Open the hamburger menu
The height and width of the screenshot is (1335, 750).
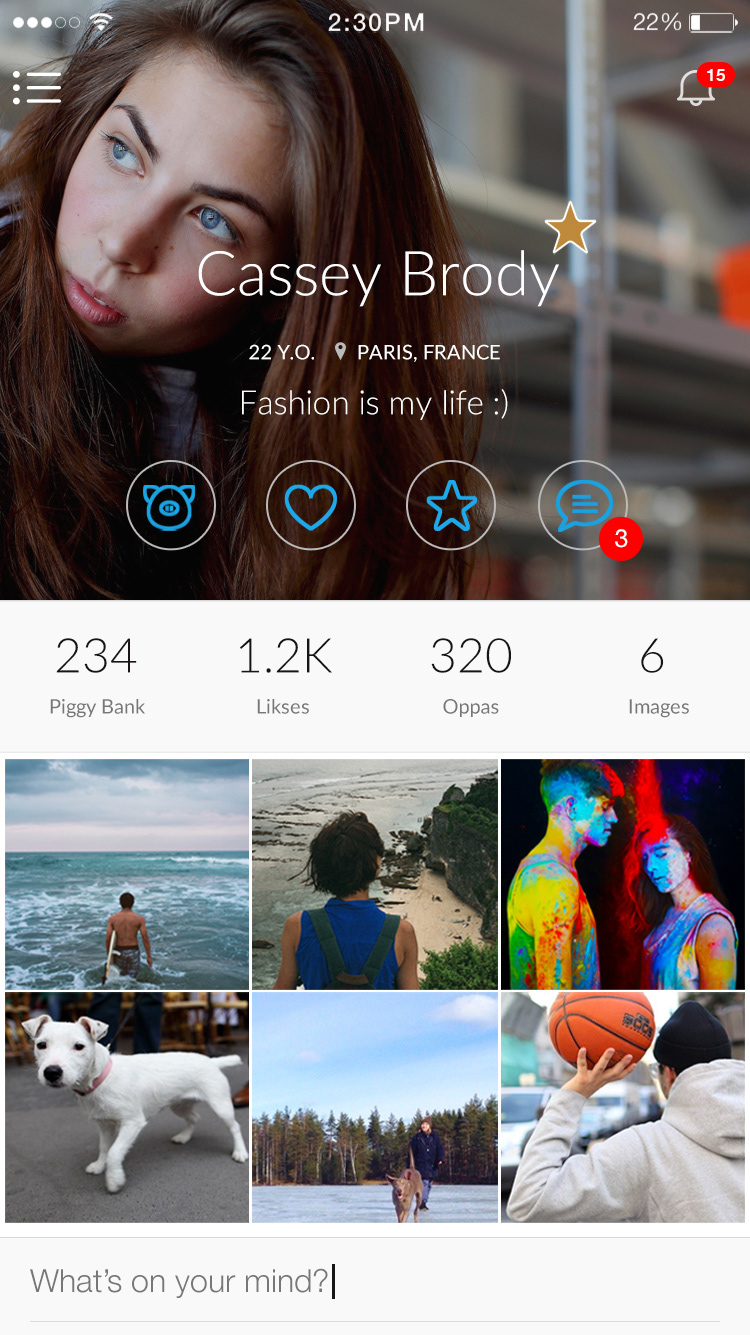coord(37,88)
